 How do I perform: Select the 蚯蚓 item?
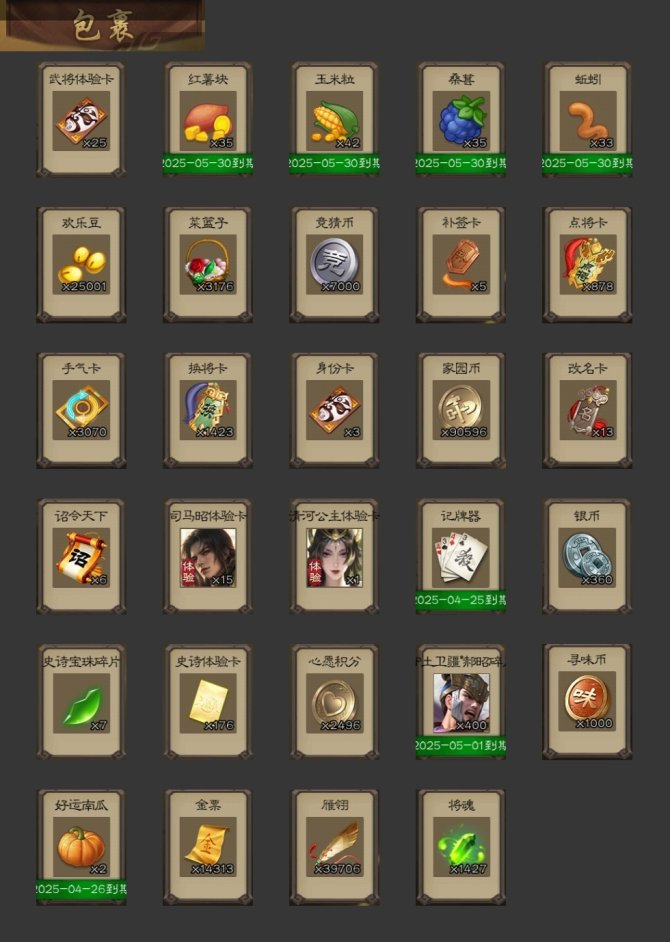coord(587,121)
